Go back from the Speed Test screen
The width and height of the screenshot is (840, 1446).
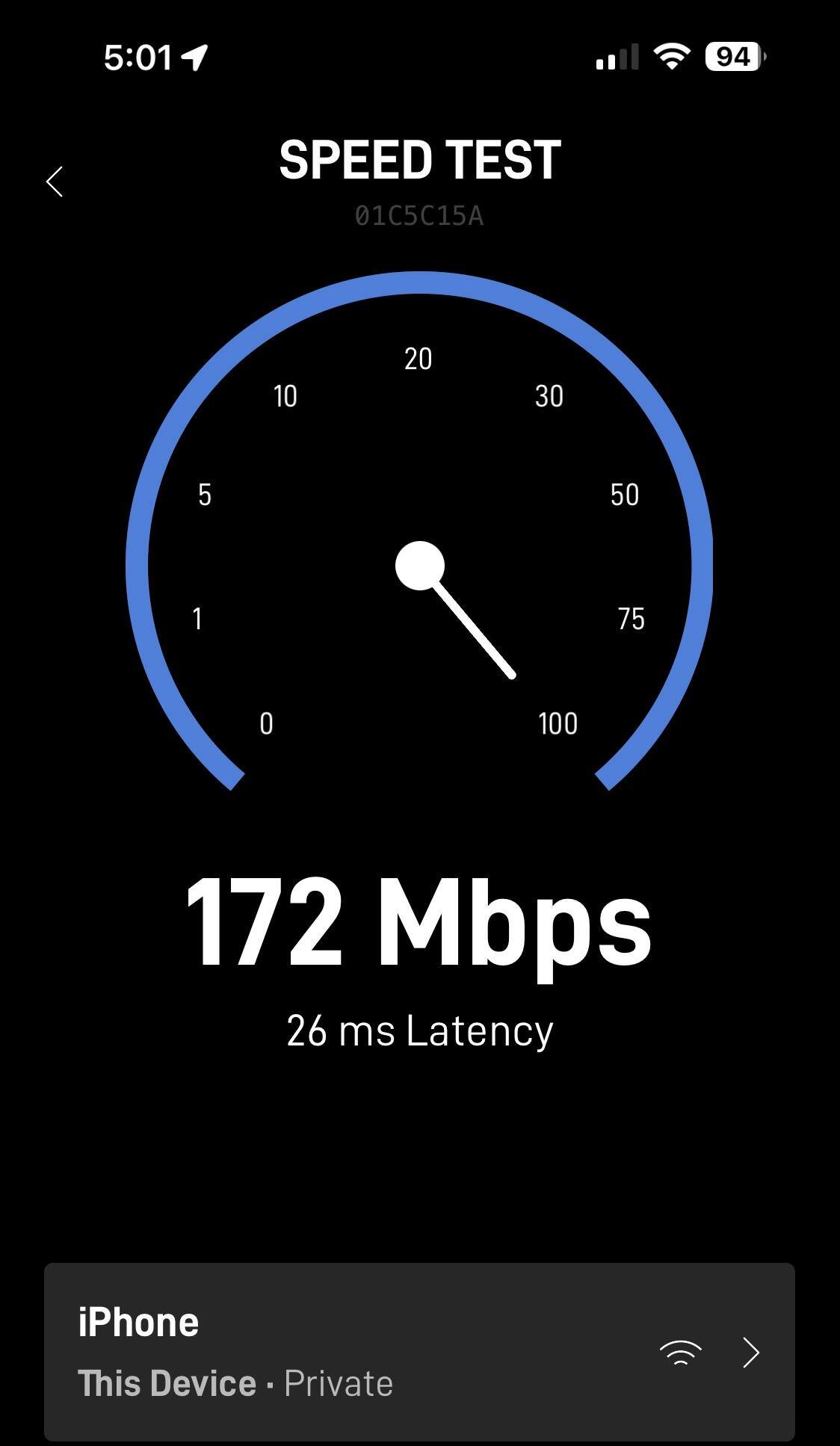pyautogui.click(x=55, y=182)
